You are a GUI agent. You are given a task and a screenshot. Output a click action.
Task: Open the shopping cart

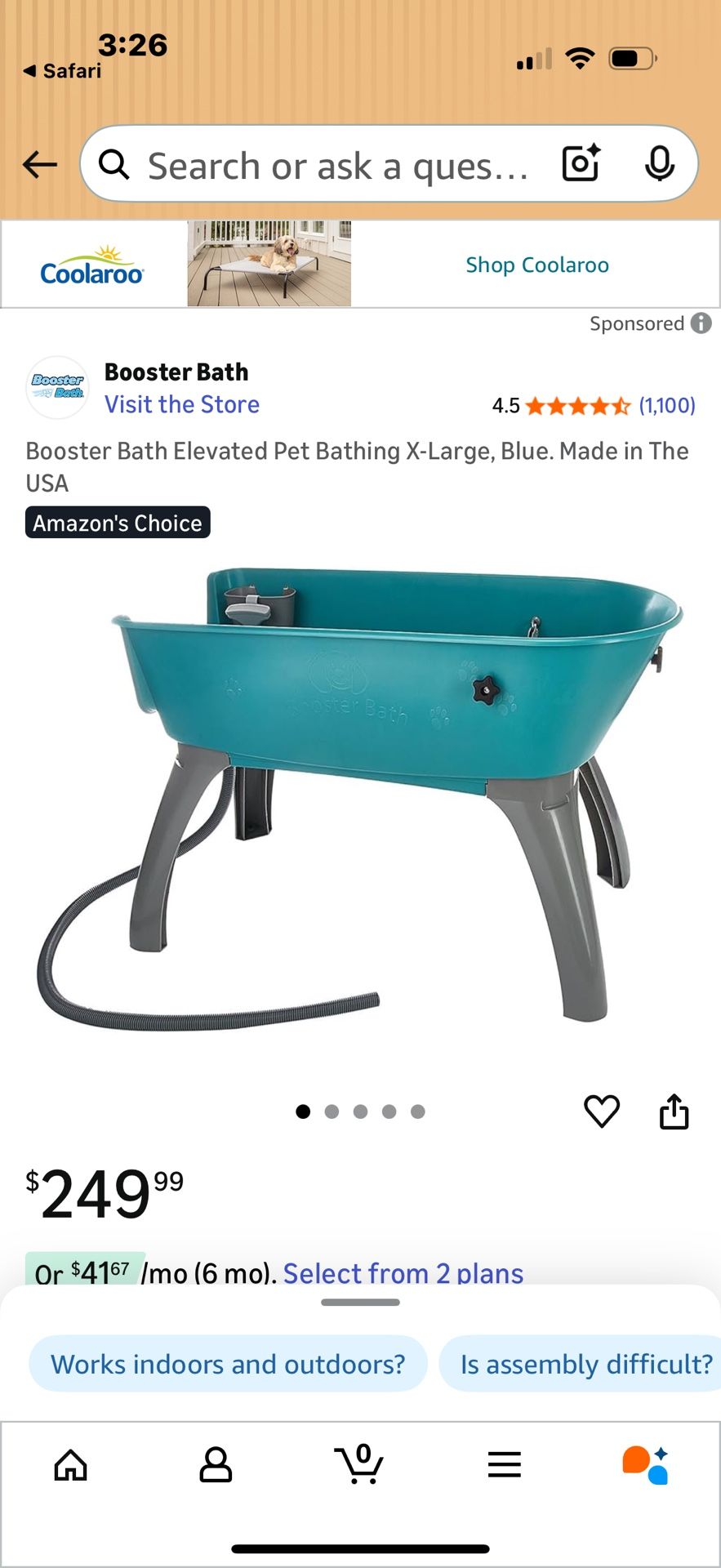tap(359, 1463)
